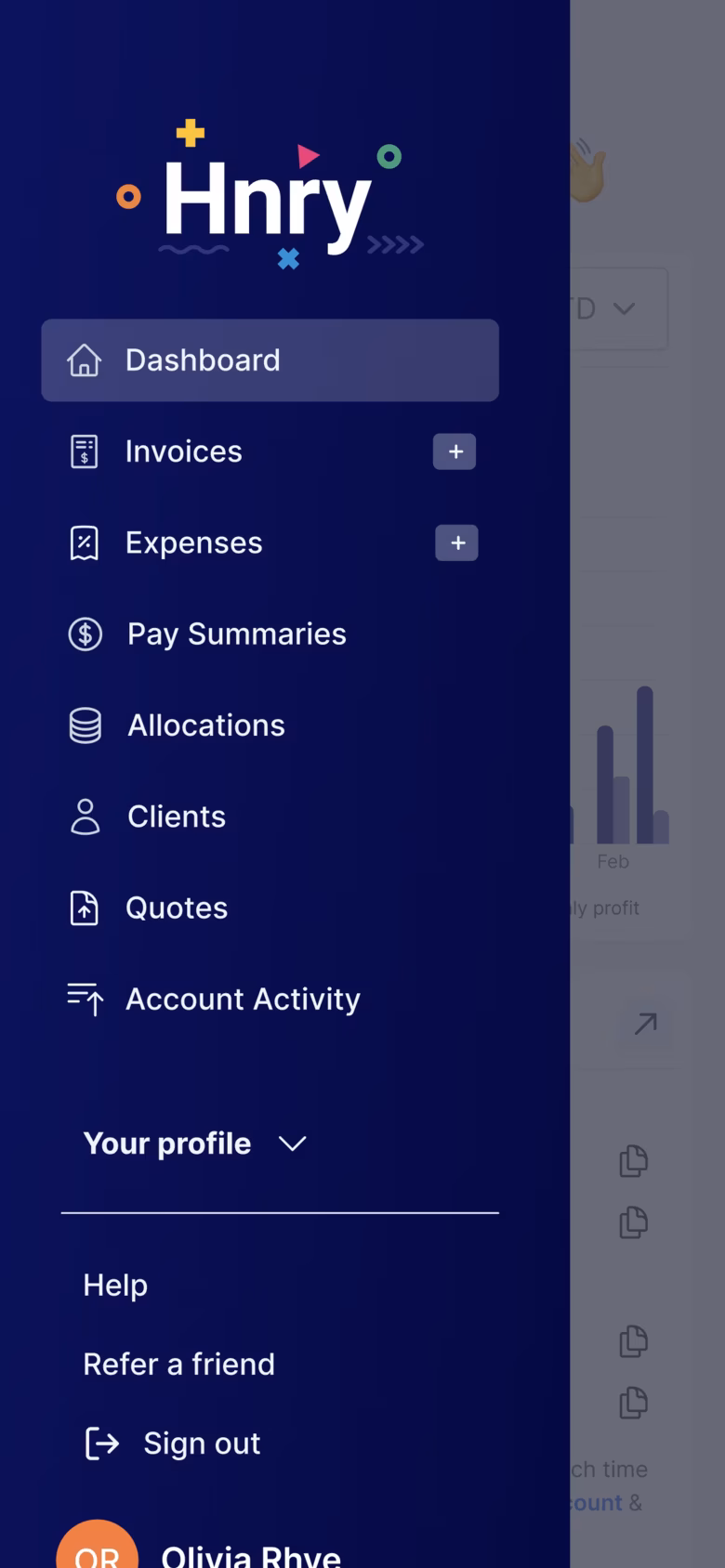Open the Help page
The width and height of the screenshot is (725, 1568).
click(x=115, y=1285)
